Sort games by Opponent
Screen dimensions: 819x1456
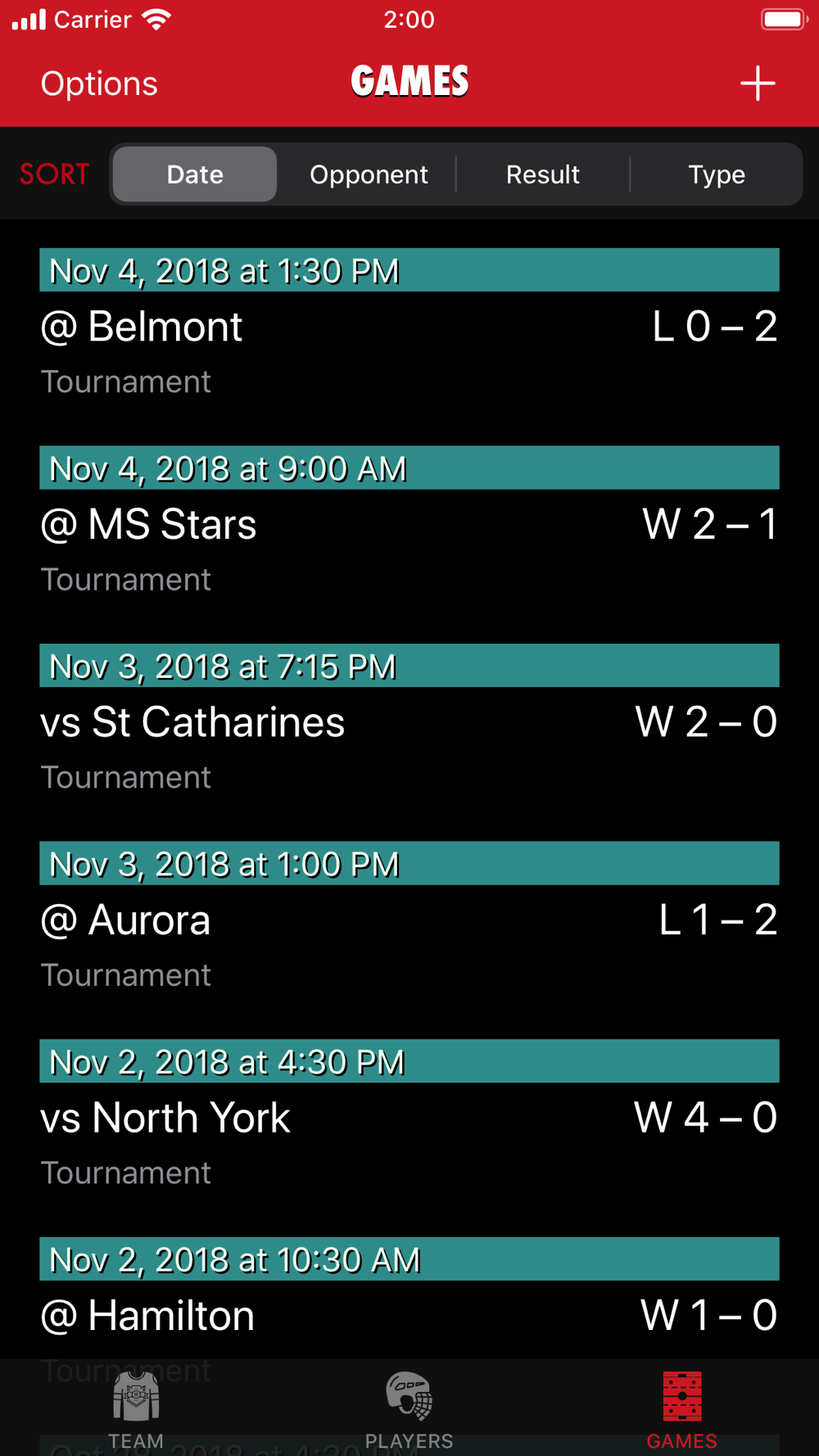(x=369, y=174)
